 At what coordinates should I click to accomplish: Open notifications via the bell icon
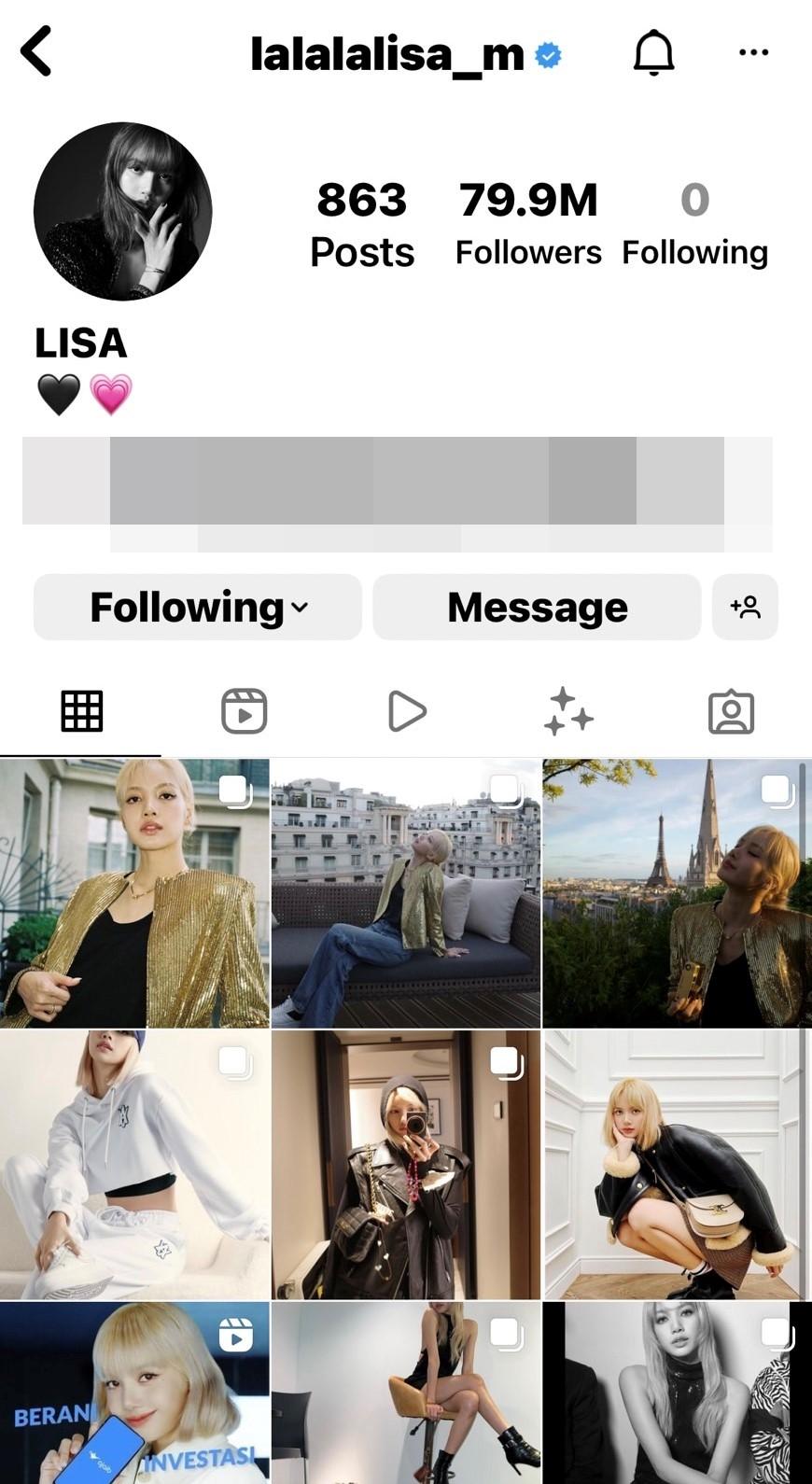(654, 53)
